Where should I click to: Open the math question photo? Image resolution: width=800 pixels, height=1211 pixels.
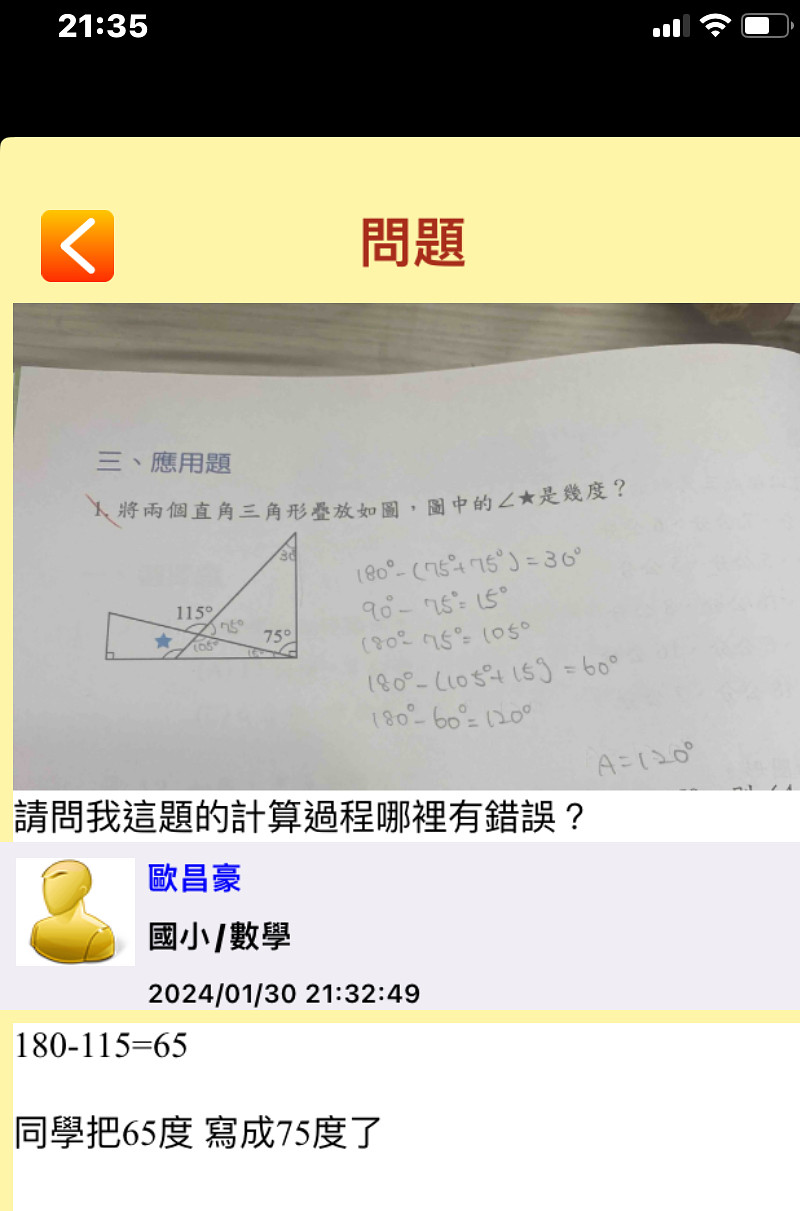coord(406,546)
